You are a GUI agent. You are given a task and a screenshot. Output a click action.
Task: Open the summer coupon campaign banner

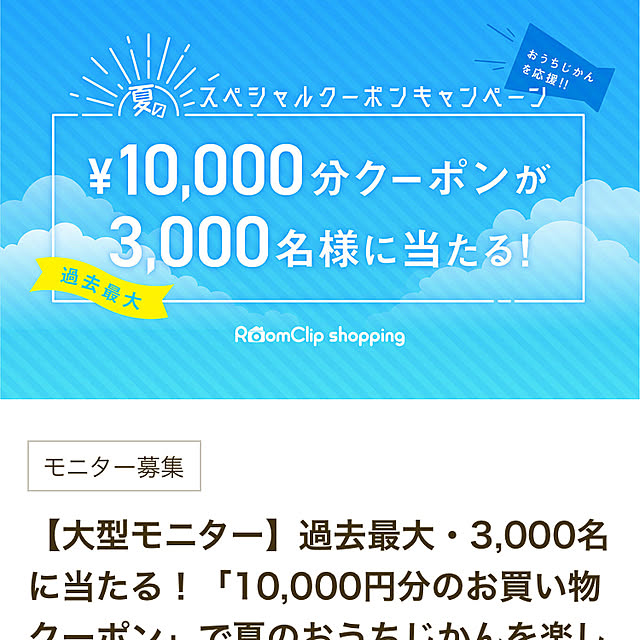(x=320, y=200)
